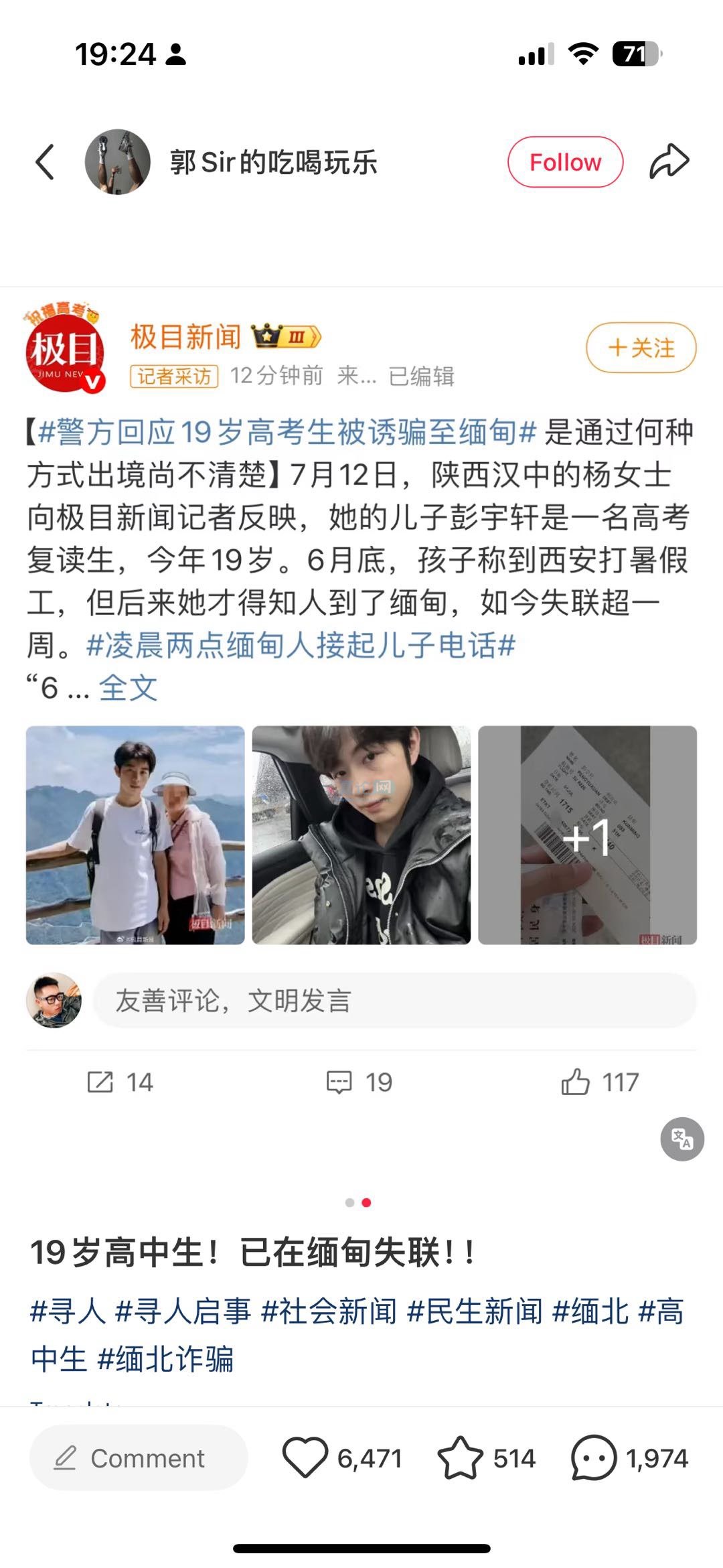The height and width of the screenshot is (1568, 723).
Task: Follow the author 郭Sir的吃喝玩乐
Action: (x=565, y=162)
